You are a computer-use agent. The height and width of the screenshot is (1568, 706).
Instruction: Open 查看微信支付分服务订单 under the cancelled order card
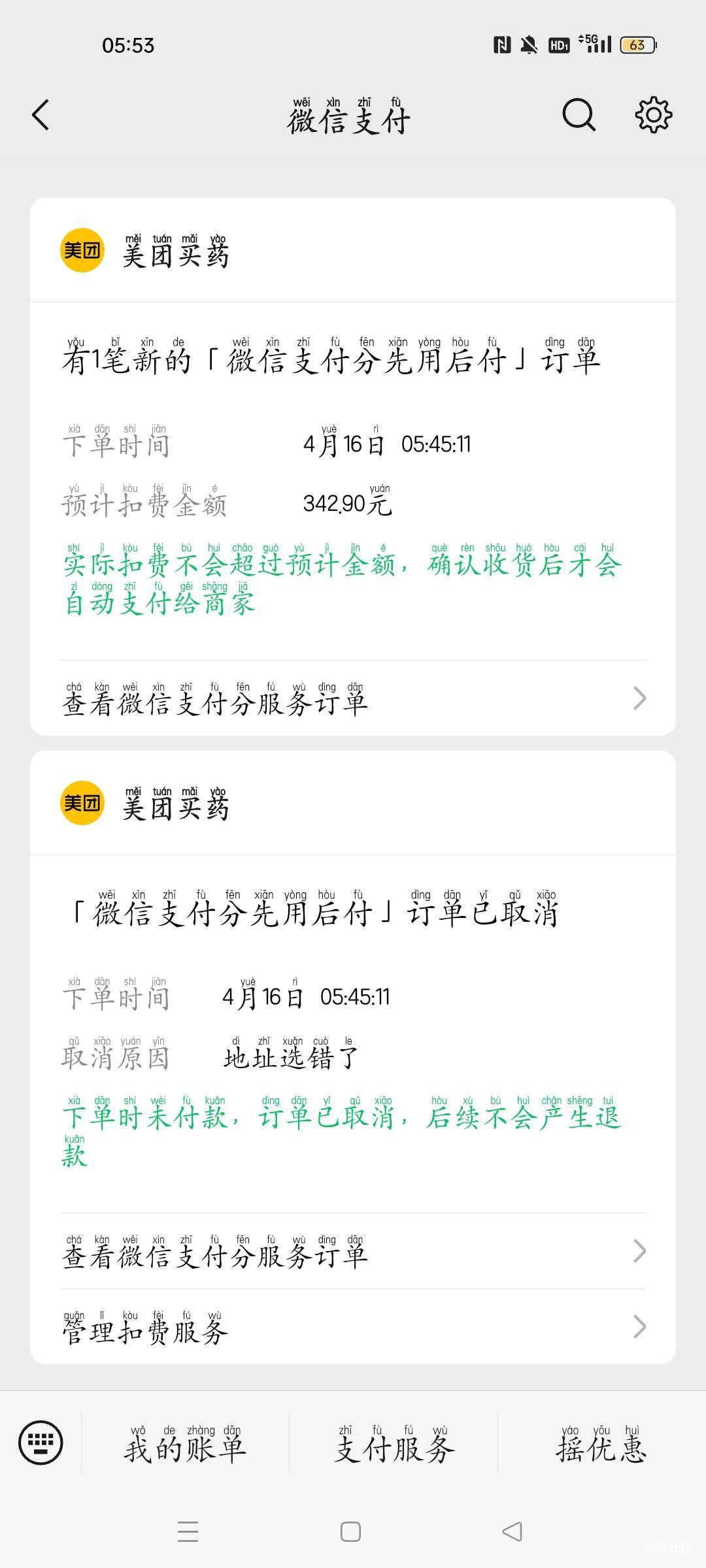(353, 1251)
